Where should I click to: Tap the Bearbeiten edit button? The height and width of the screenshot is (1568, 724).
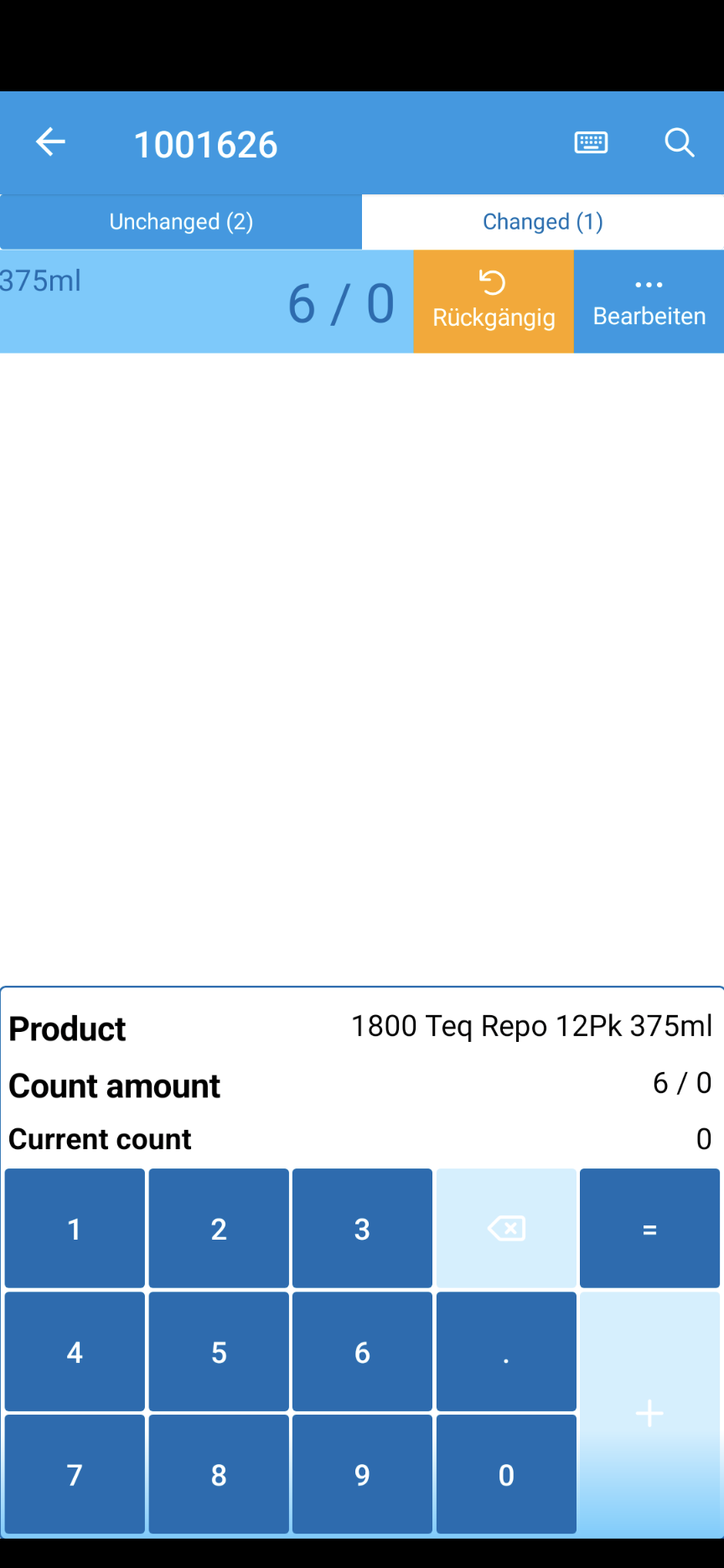649,302
